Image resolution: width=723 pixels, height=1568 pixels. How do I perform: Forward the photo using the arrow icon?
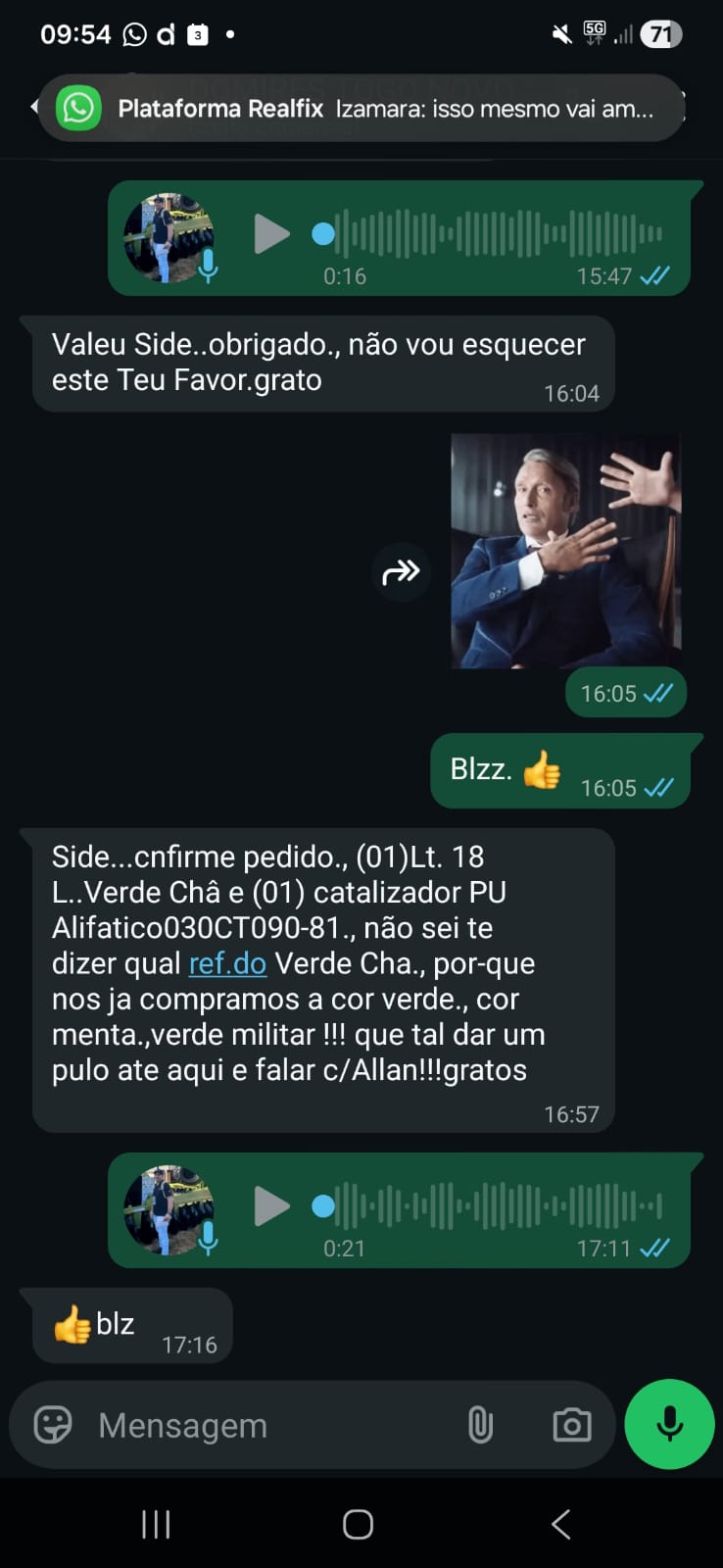[401, 571]
